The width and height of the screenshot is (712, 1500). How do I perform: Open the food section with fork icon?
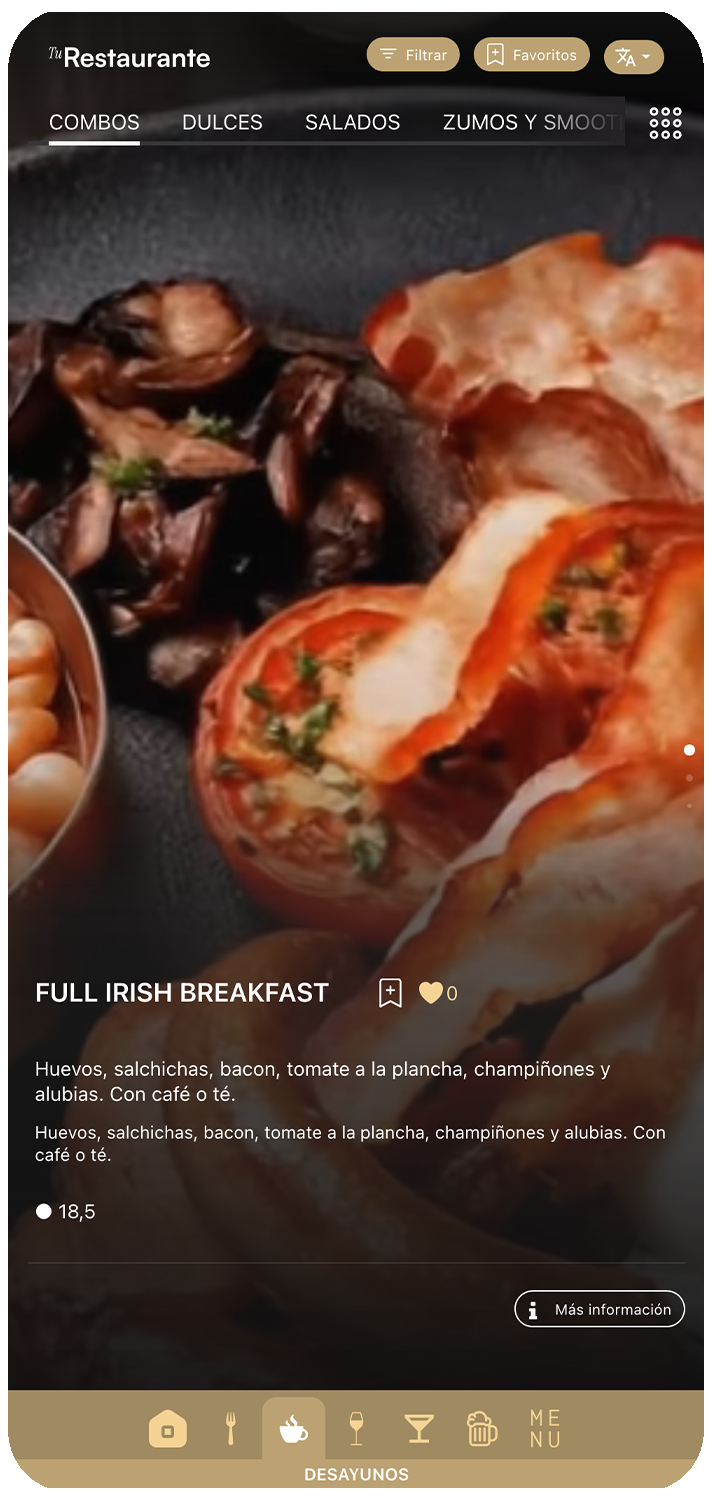click(x=230, y=1429)
